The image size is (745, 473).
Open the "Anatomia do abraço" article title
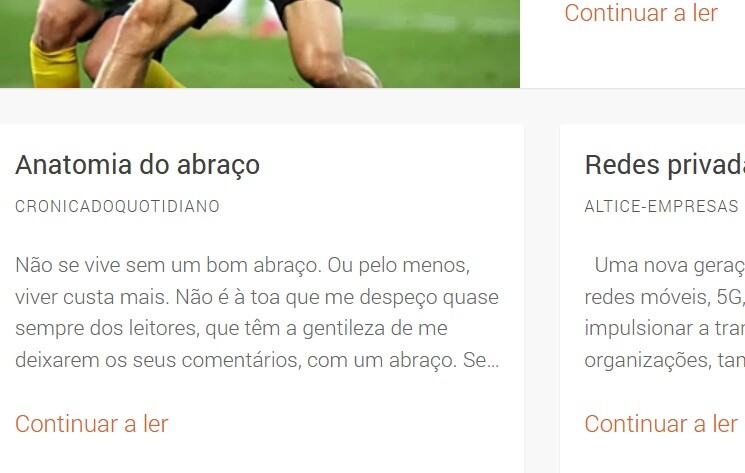pyautogui.click(x=137, y=165)
